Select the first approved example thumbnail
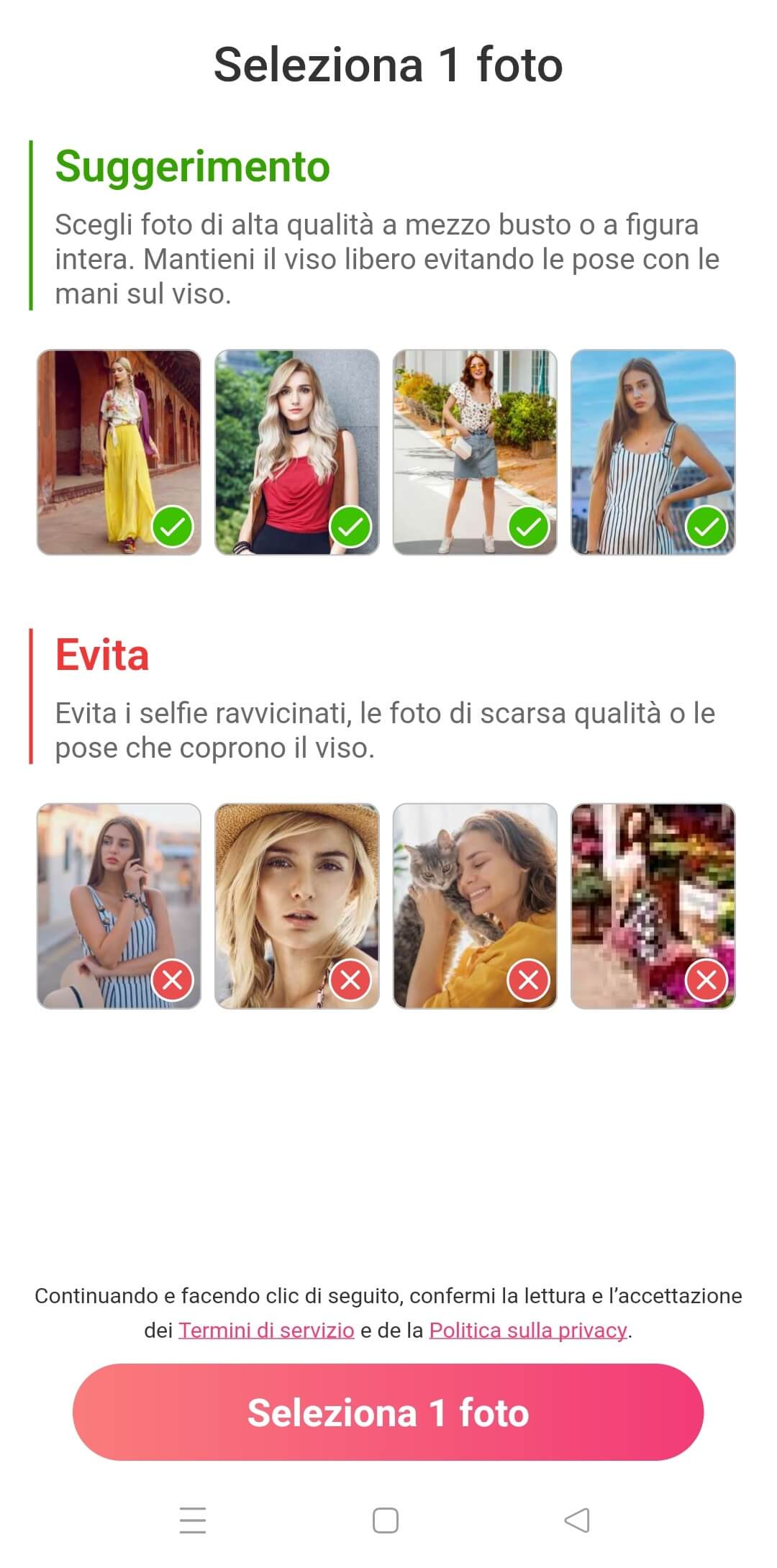 (x=119, y=450)
